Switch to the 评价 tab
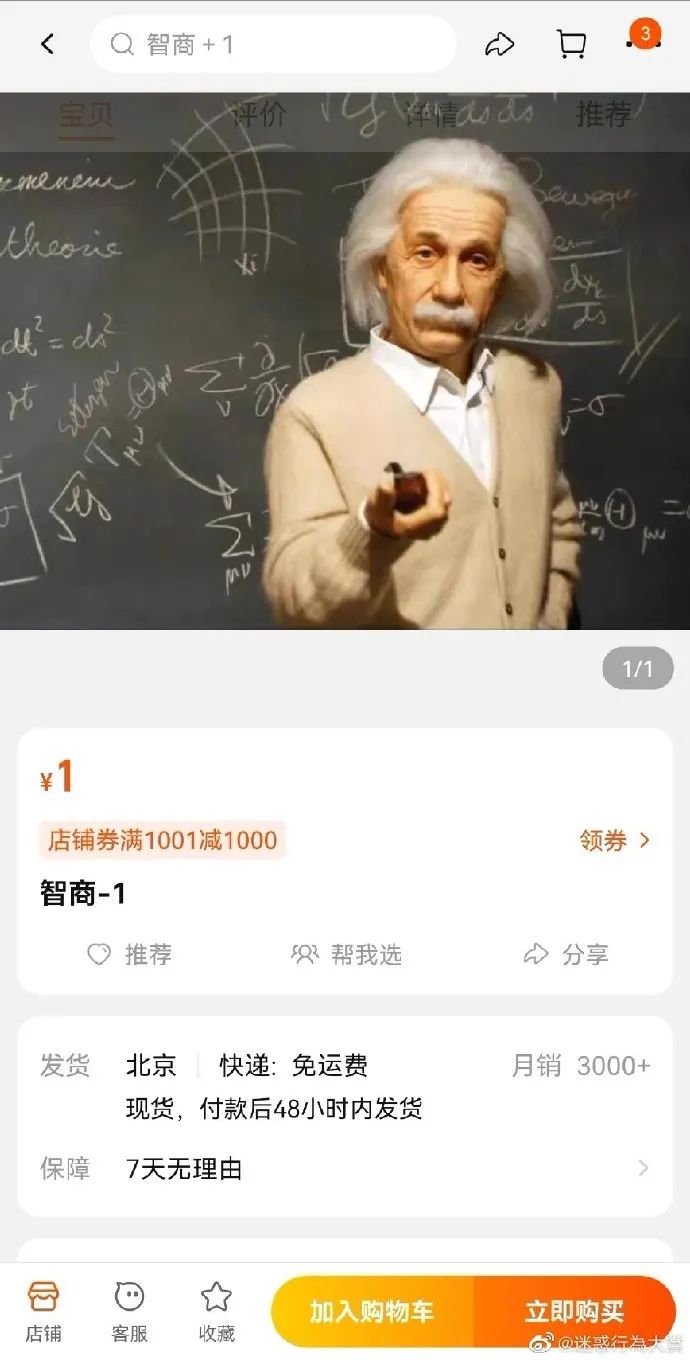The height and width of the screenshot is (1360, 690). tap(258, 115)
